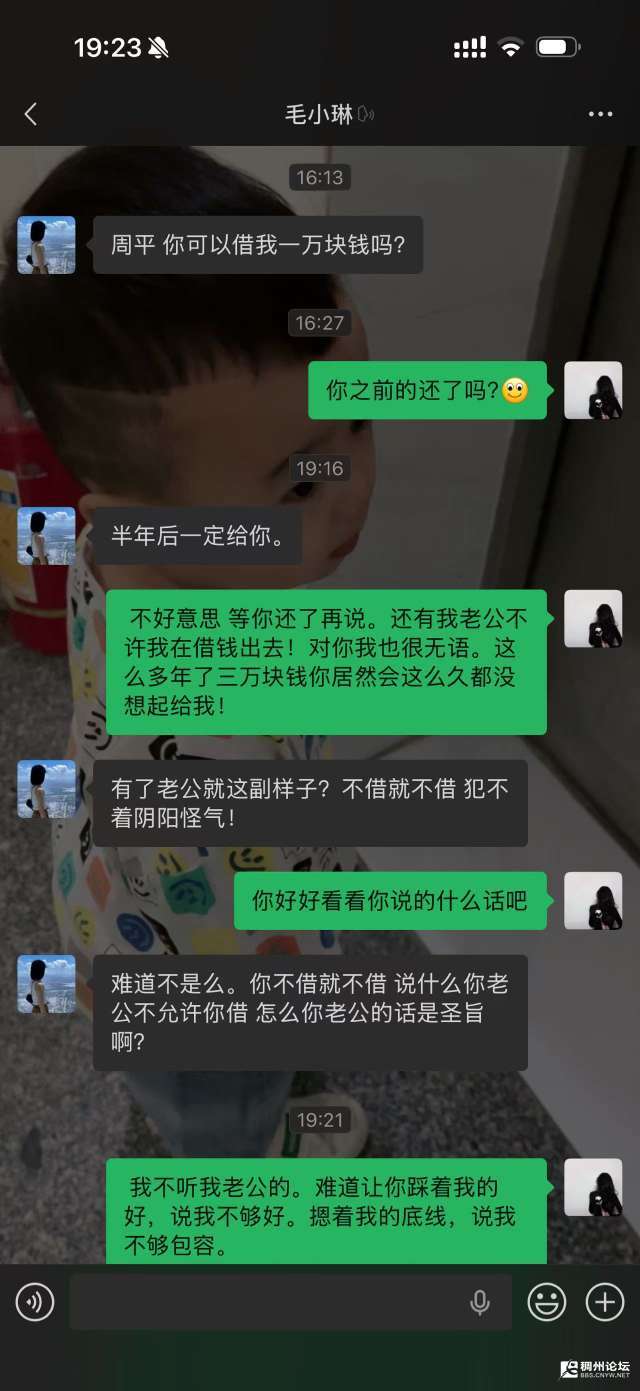Go back to the chat list

click(x=31, y=114)
